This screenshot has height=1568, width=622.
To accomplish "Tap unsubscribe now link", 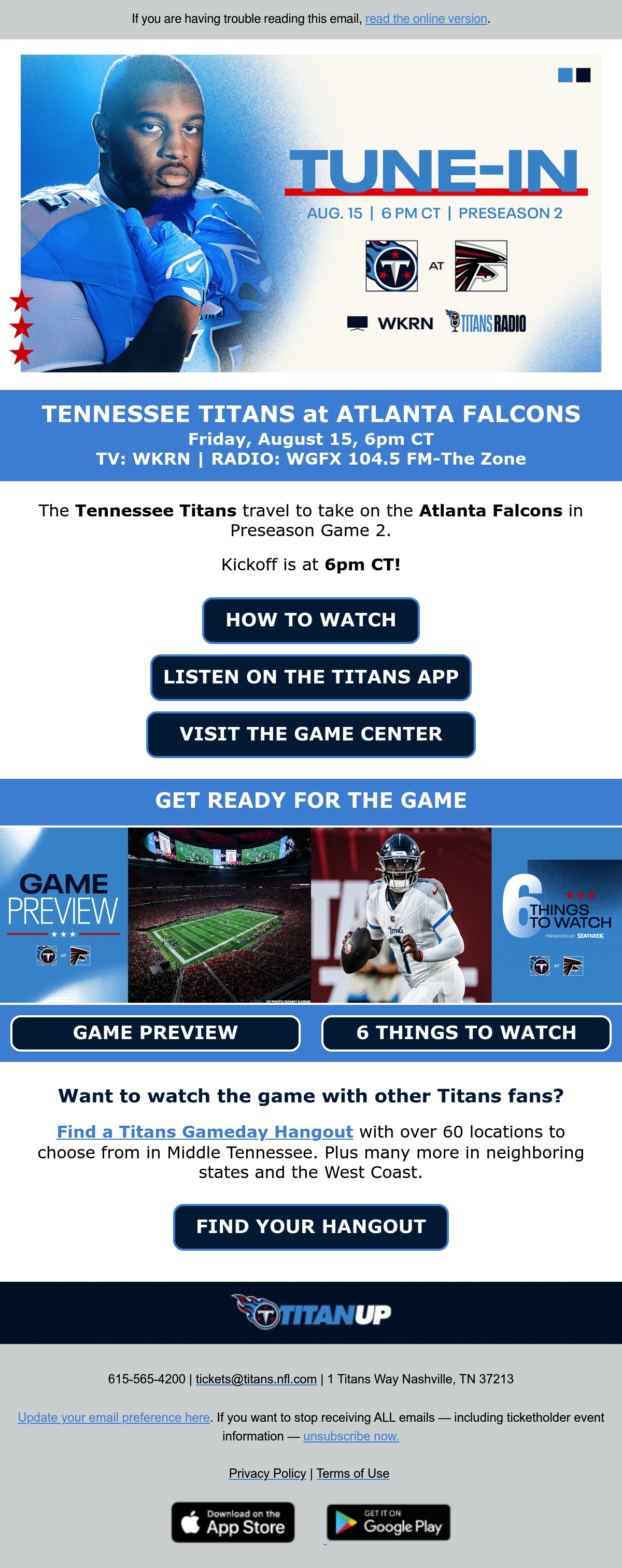I will point(351,1436).
